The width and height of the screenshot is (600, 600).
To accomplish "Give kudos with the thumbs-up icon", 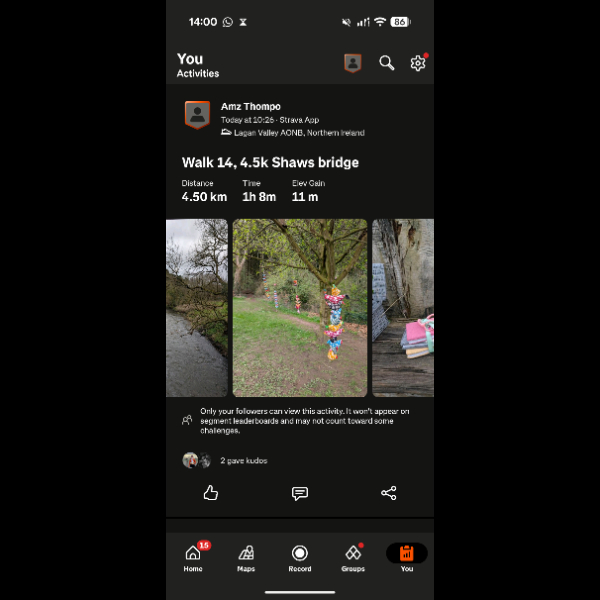I will coord(210,493).
